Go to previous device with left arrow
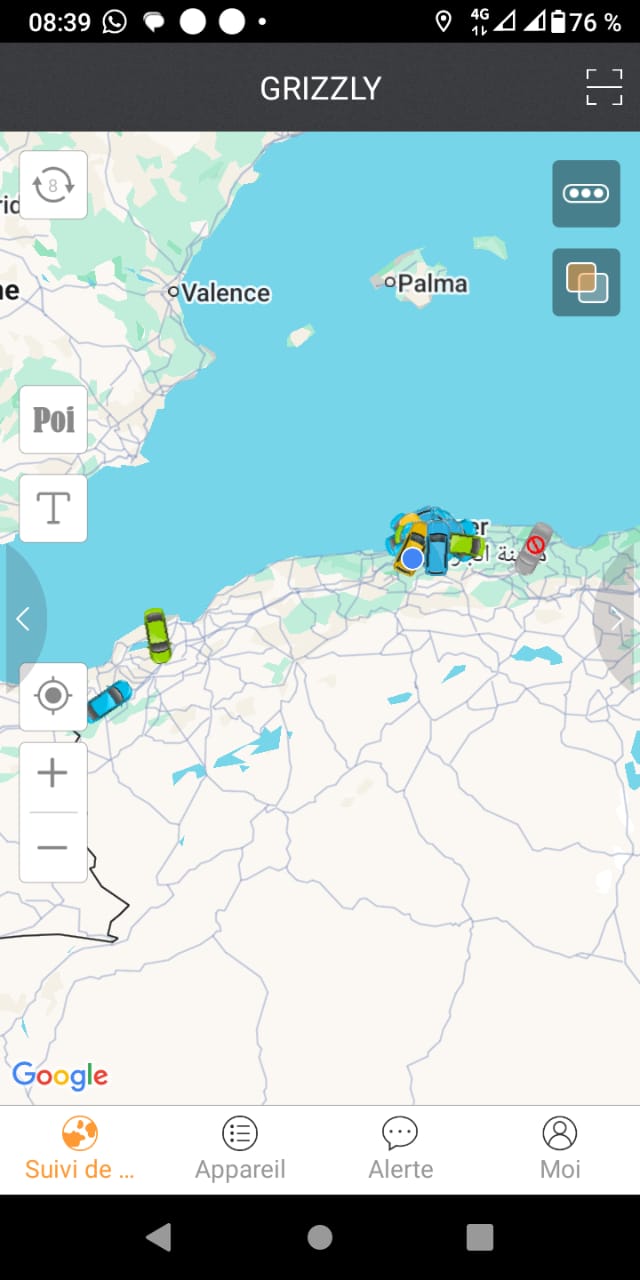Image resolution: width=640 pixels, height=1280 pixels. coord(22,619)
